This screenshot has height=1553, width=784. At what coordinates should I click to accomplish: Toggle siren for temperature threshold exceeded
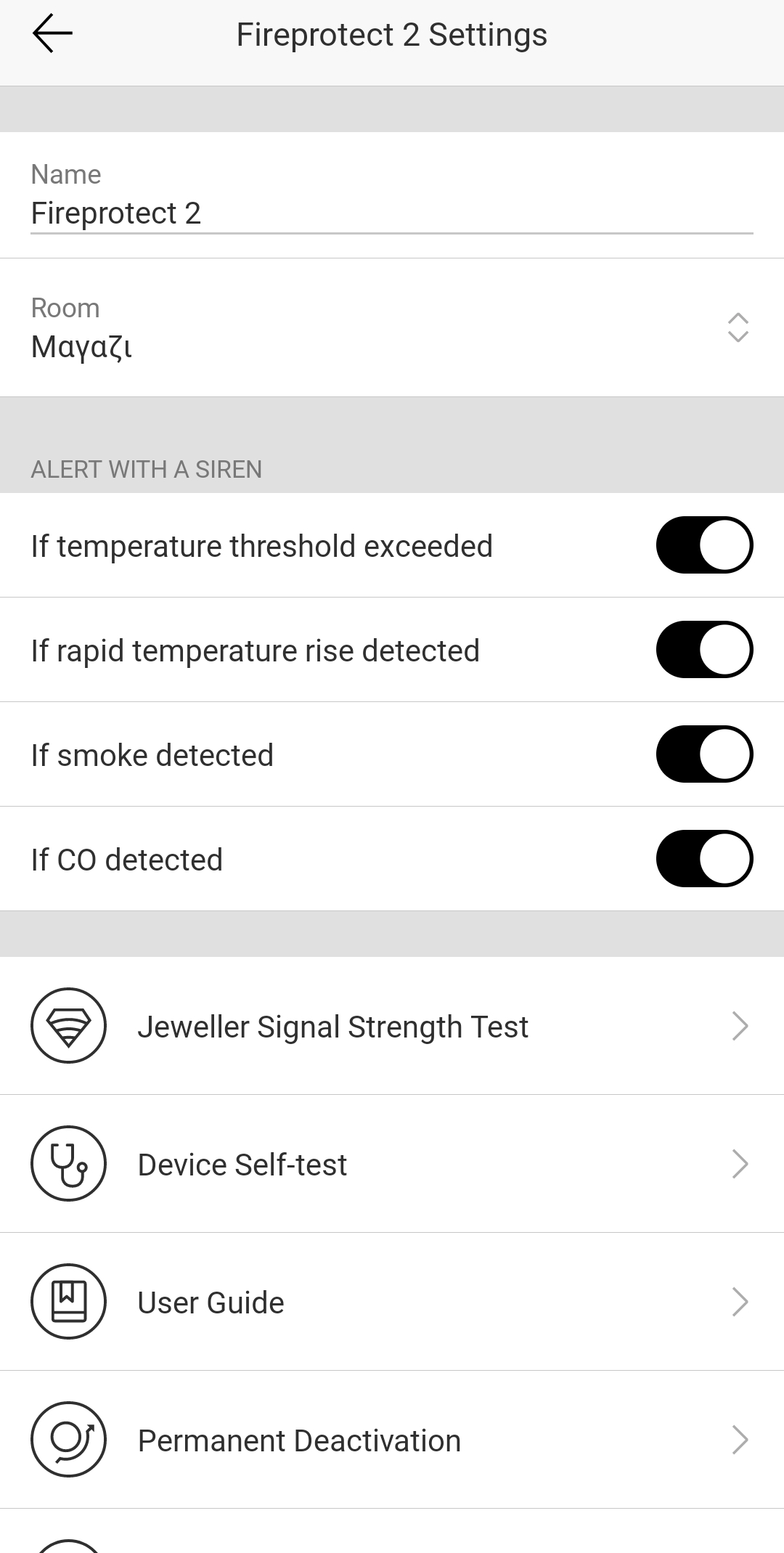coord(703,545)
